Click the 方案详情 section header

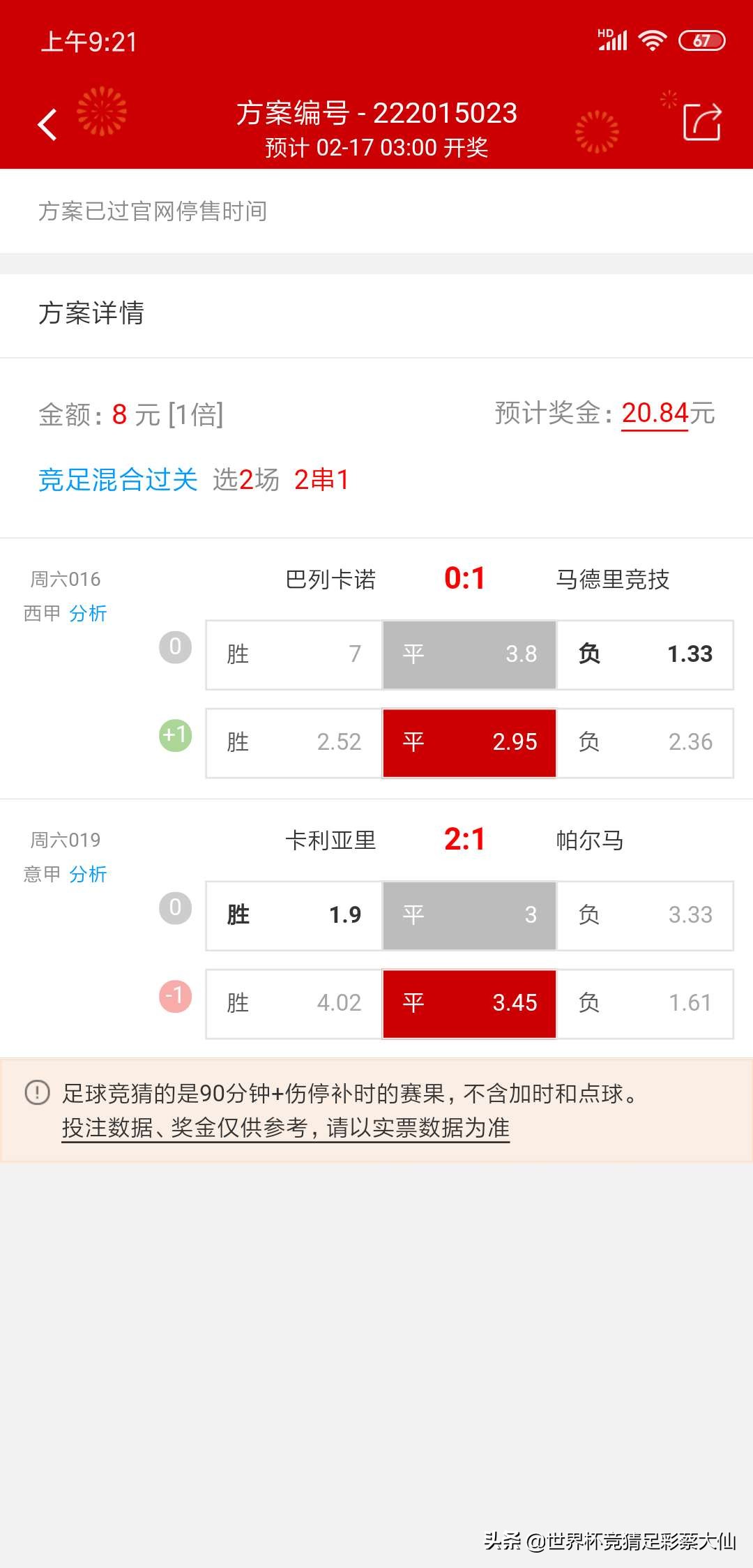point(91,315)
